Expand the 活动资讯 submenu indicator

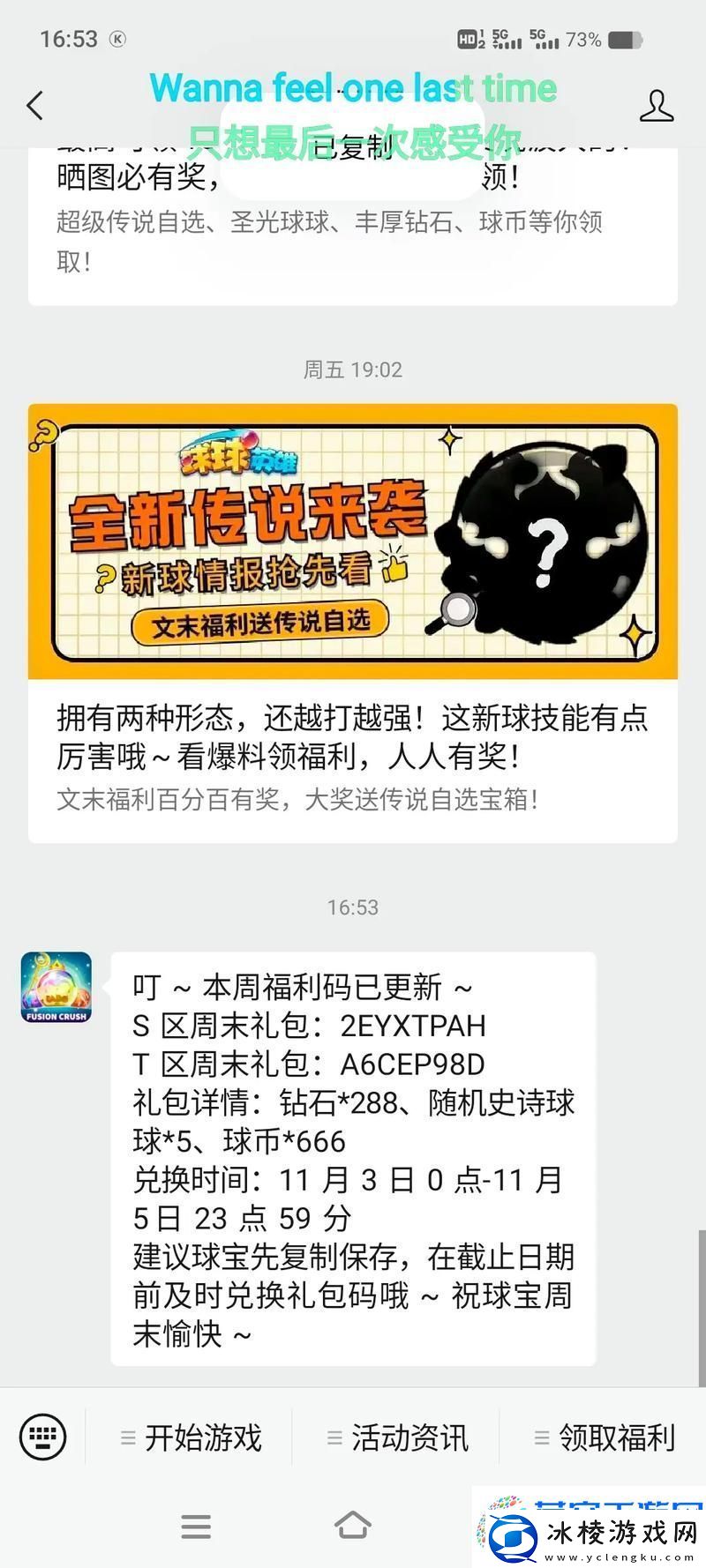[x=333, y=1437]
